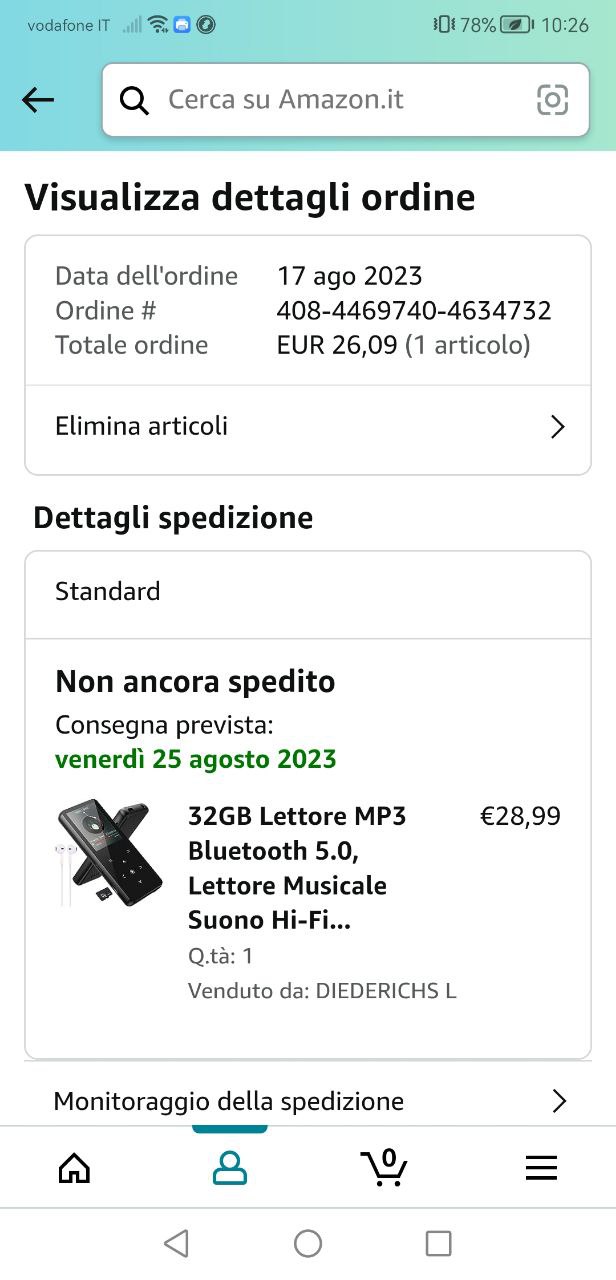
Task: Tap the system home button
Action: 308,1243
